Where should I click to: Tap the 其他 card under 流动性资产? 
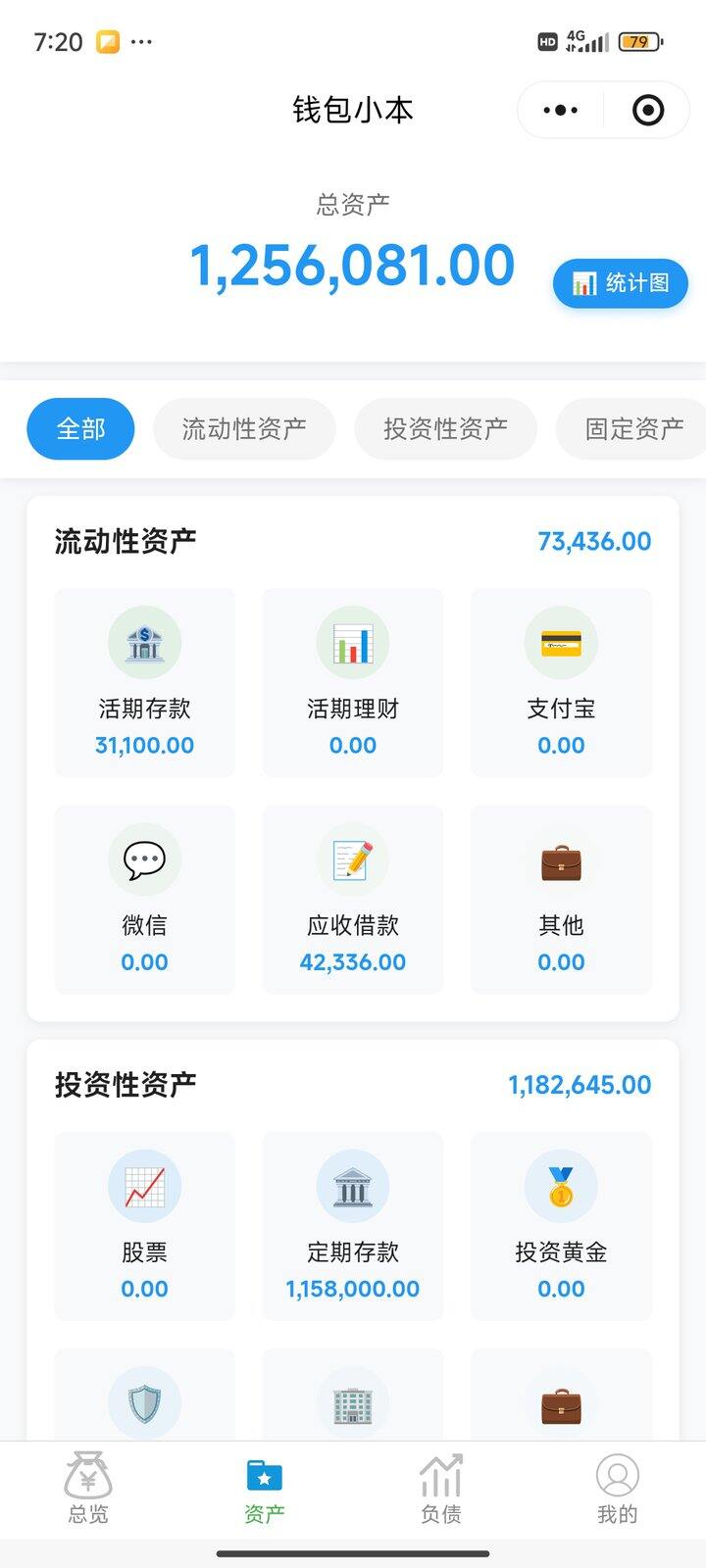click(561, 899)
